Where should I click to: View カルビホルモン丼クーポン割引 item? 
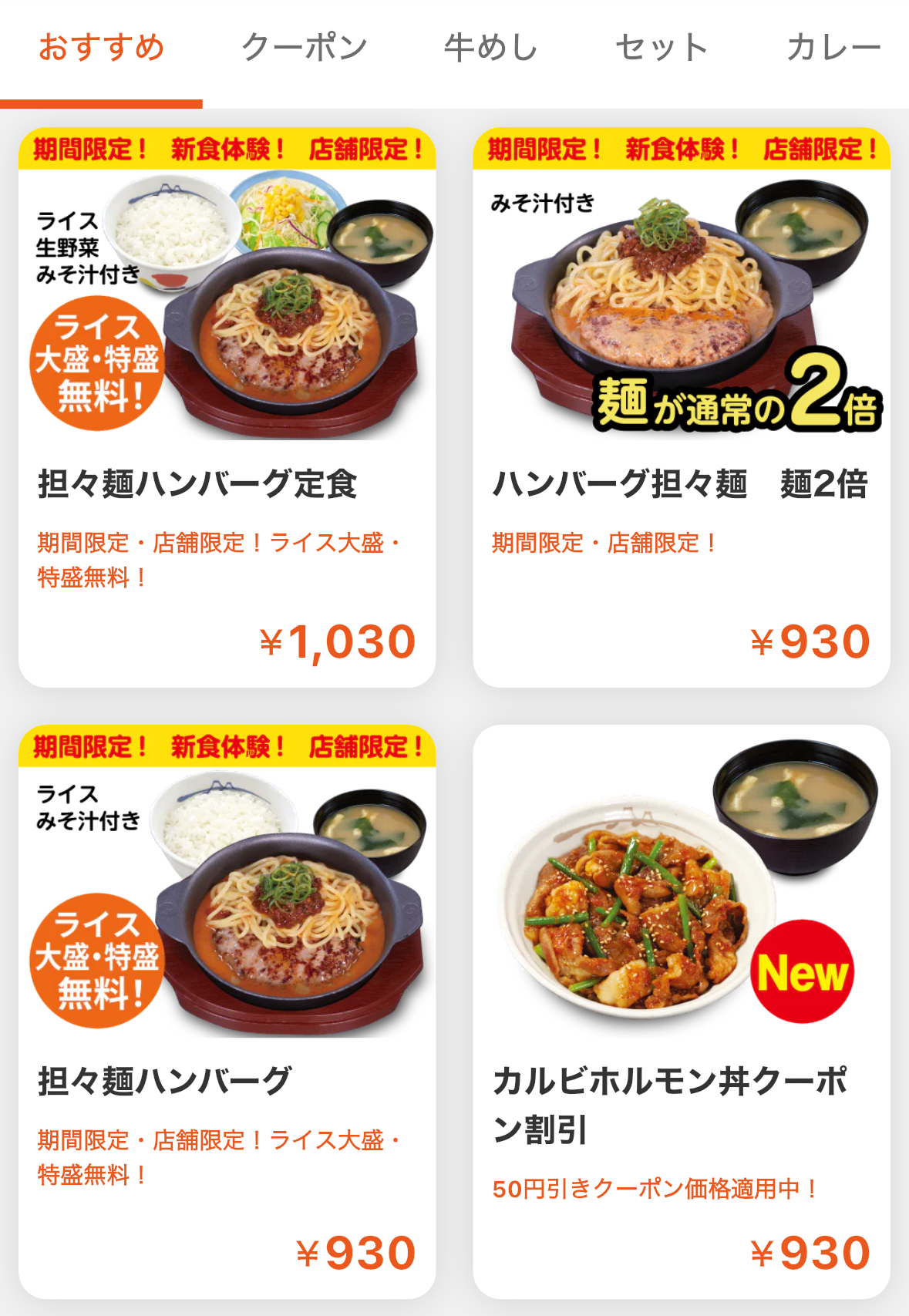pyautogui.click(x=681, y=1011)
